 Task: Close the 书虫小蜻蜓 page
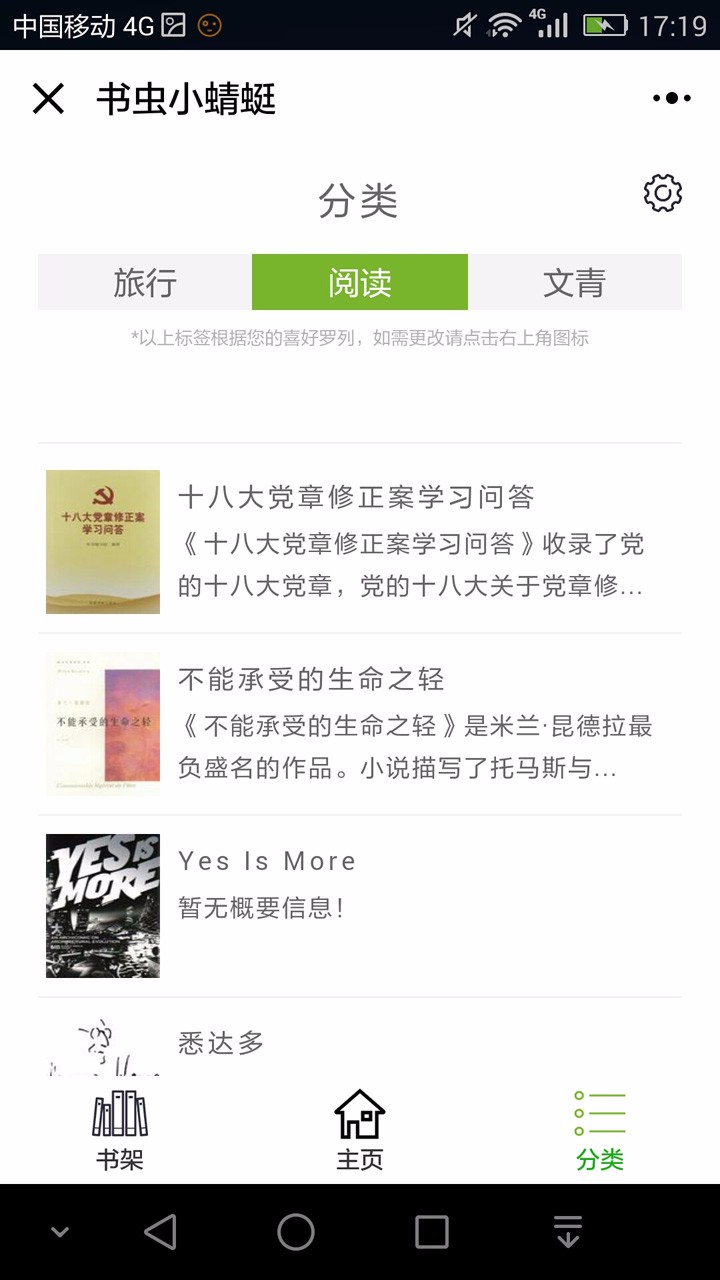click(x=48, y=99)
